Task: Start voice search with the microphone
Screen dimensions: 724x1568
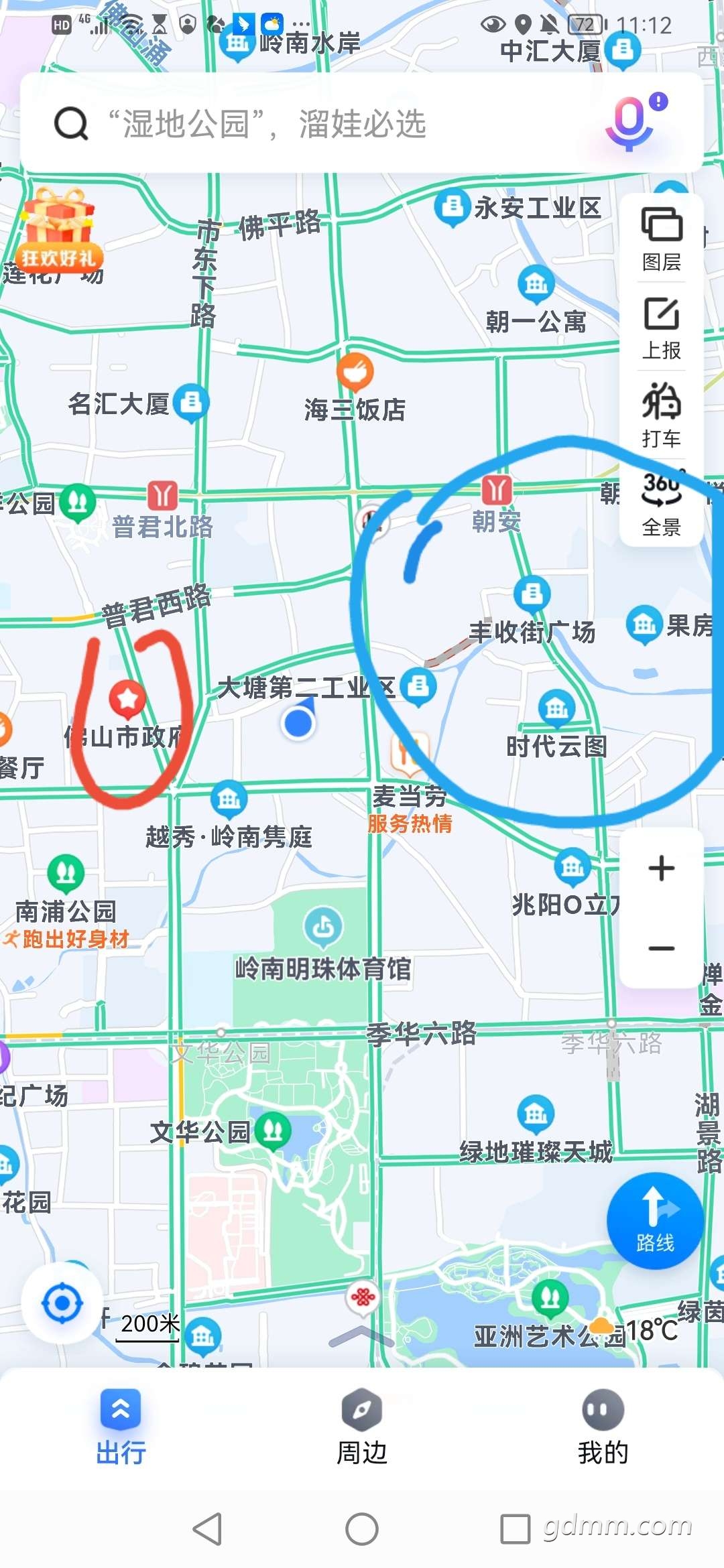Action: pyautogui.click(x=630, y=123)
